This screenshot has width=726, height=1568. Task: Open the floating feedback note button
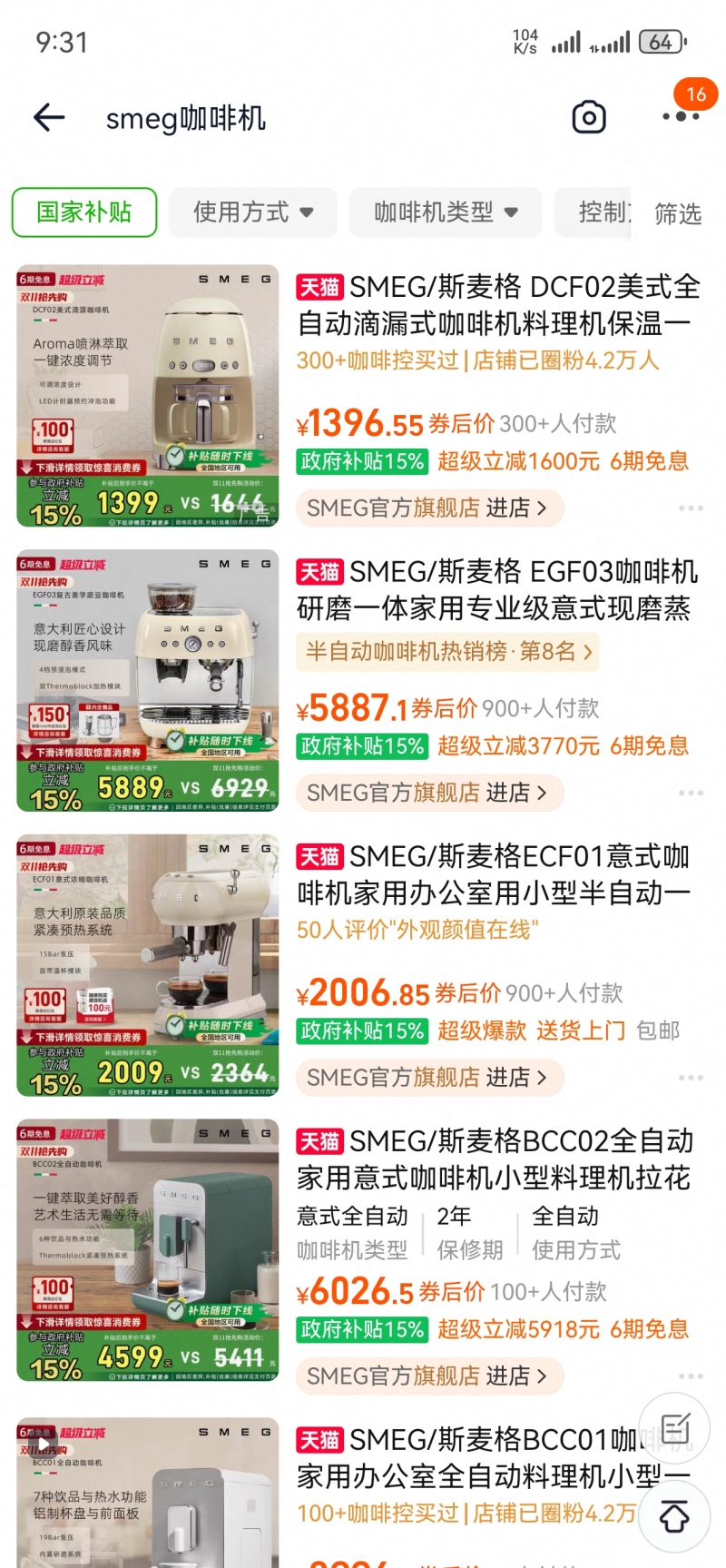point(674,1429)
